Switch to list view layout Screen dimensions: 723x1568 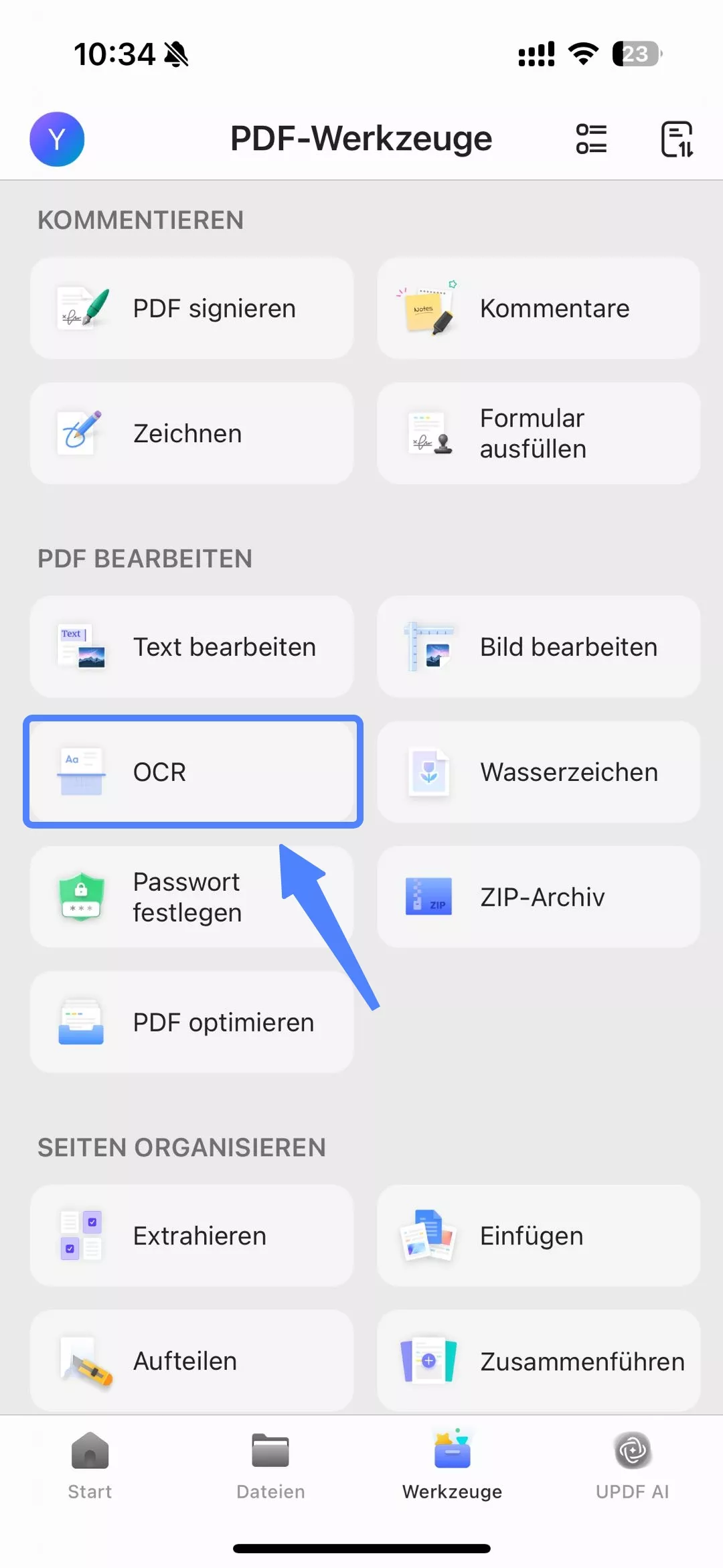pyautogui.click(x=591, y=139)
